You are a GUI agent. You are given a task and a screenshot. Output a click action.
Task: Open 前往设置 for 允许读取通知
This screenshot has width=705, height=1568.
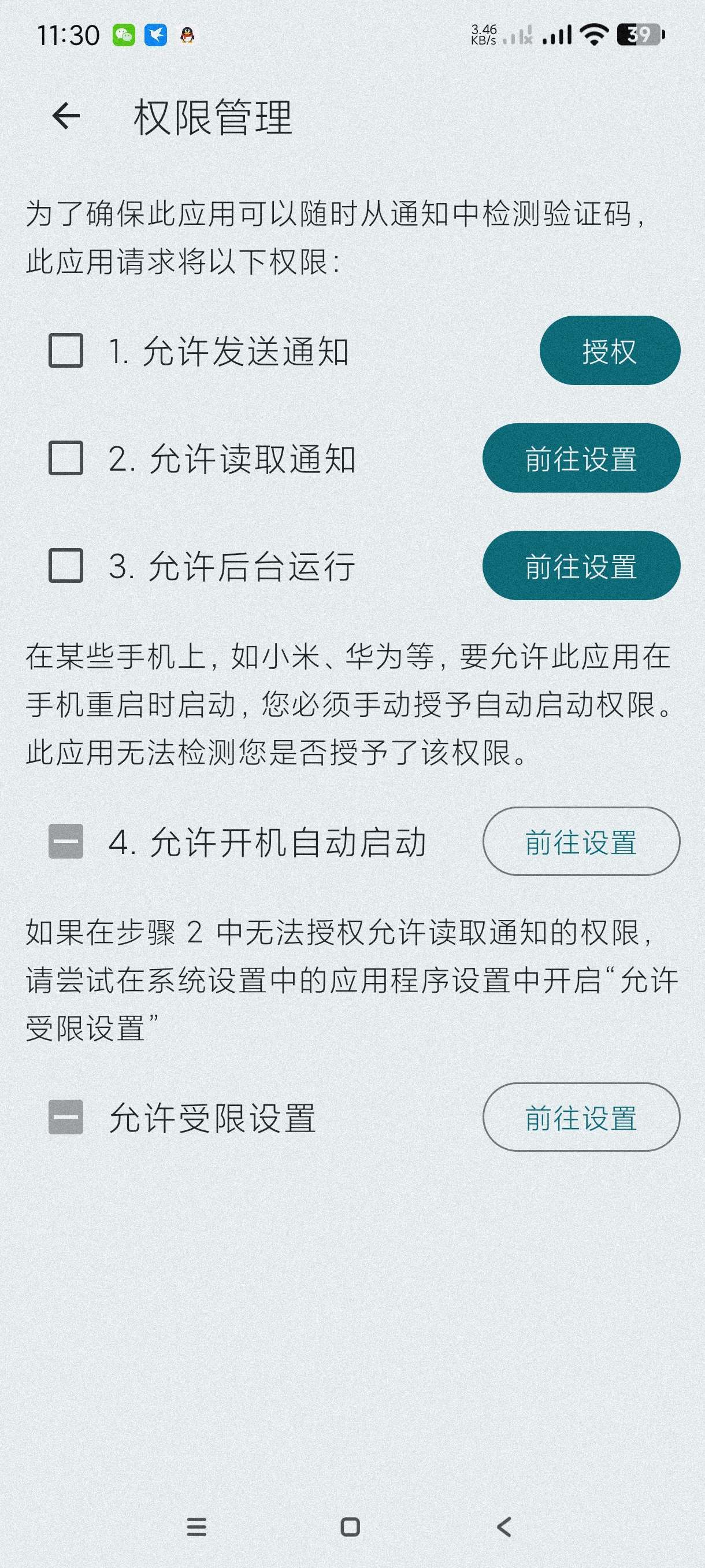coord(581,458)
